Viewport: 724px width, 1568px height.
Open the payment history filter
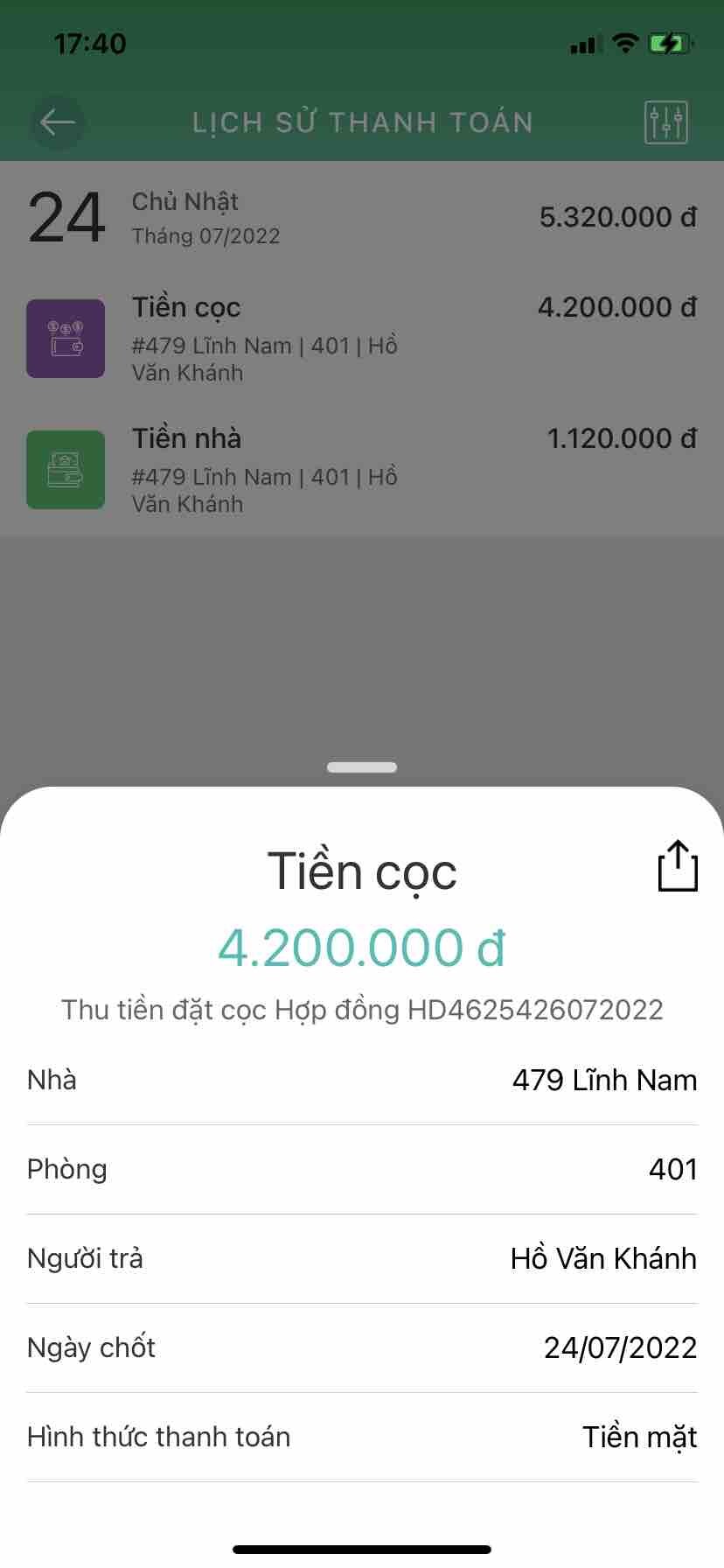(x=666, y=122)
